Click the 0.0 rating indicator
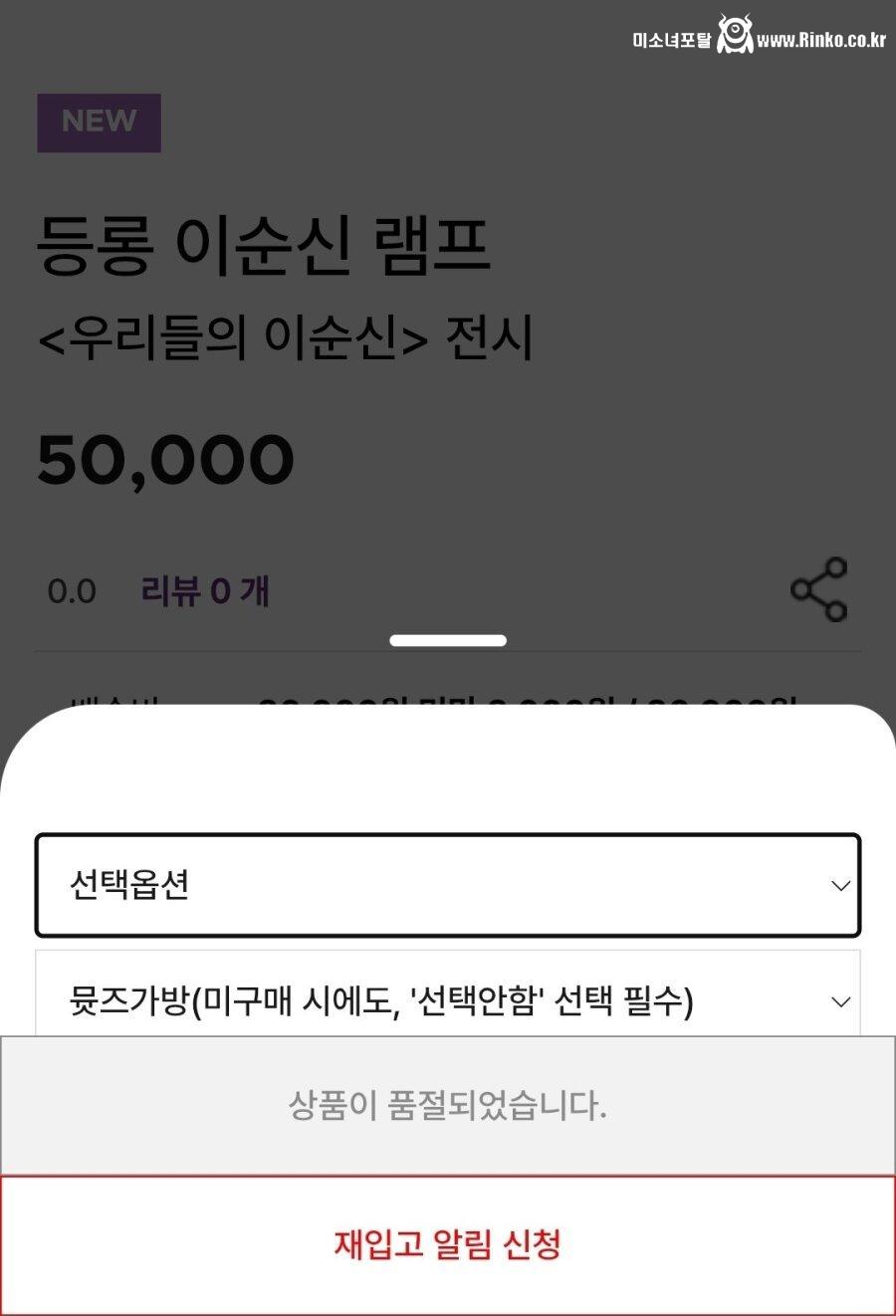896x1316 pixels. coord(70,590)
